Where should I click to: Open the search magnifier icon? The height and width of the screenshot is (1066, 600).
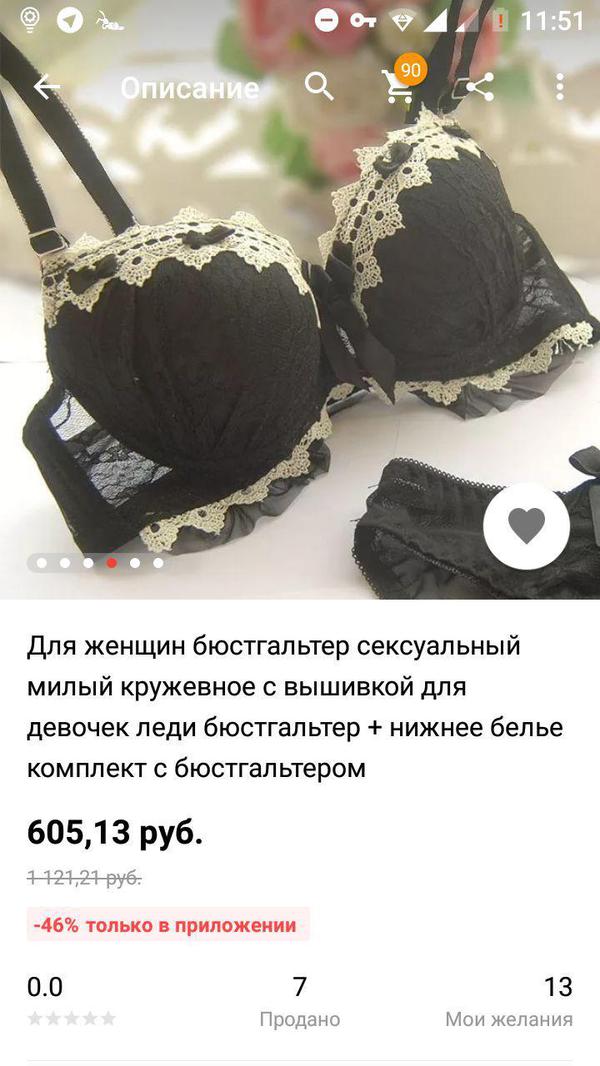pos(319,88)
